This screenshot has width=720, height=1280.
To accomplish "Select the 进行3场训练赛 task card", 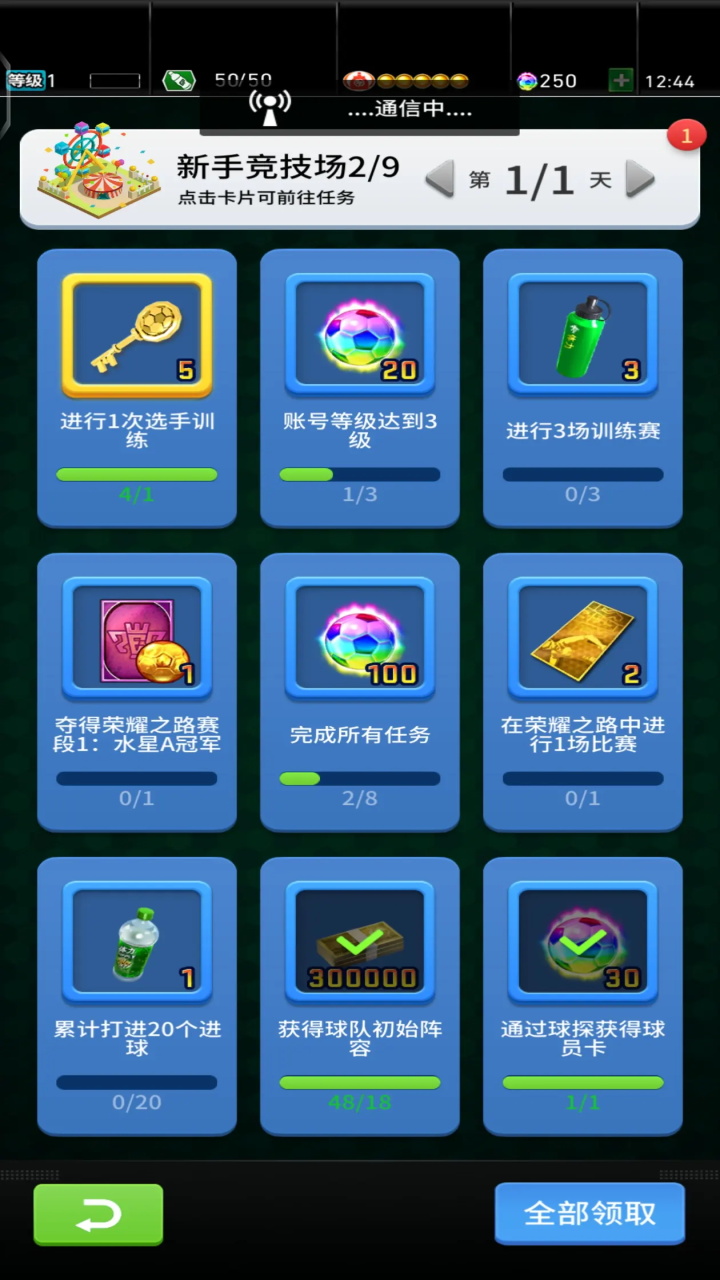I will coord(583,388).
